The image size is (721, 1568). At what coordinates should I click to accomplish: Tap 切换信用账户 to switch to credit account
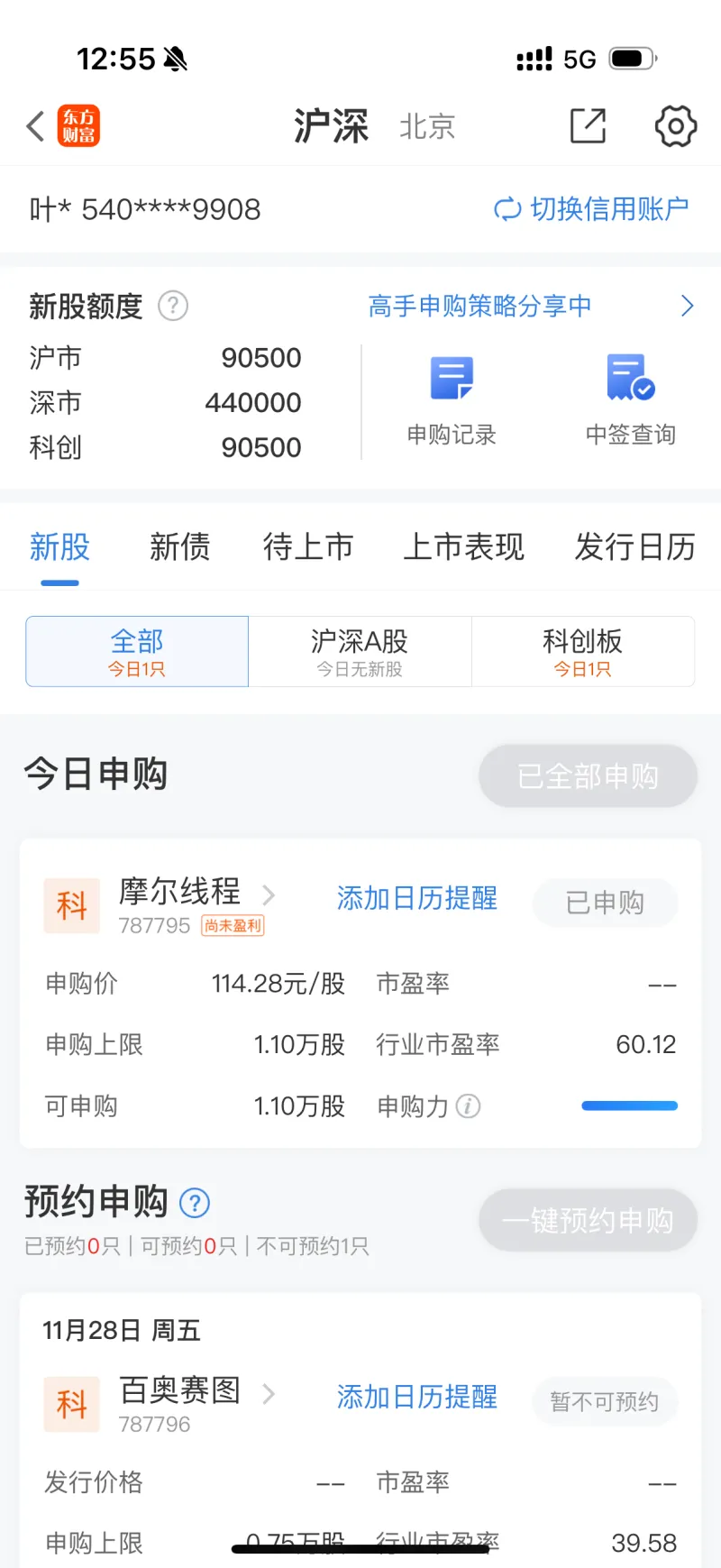[x=592, y=209]
